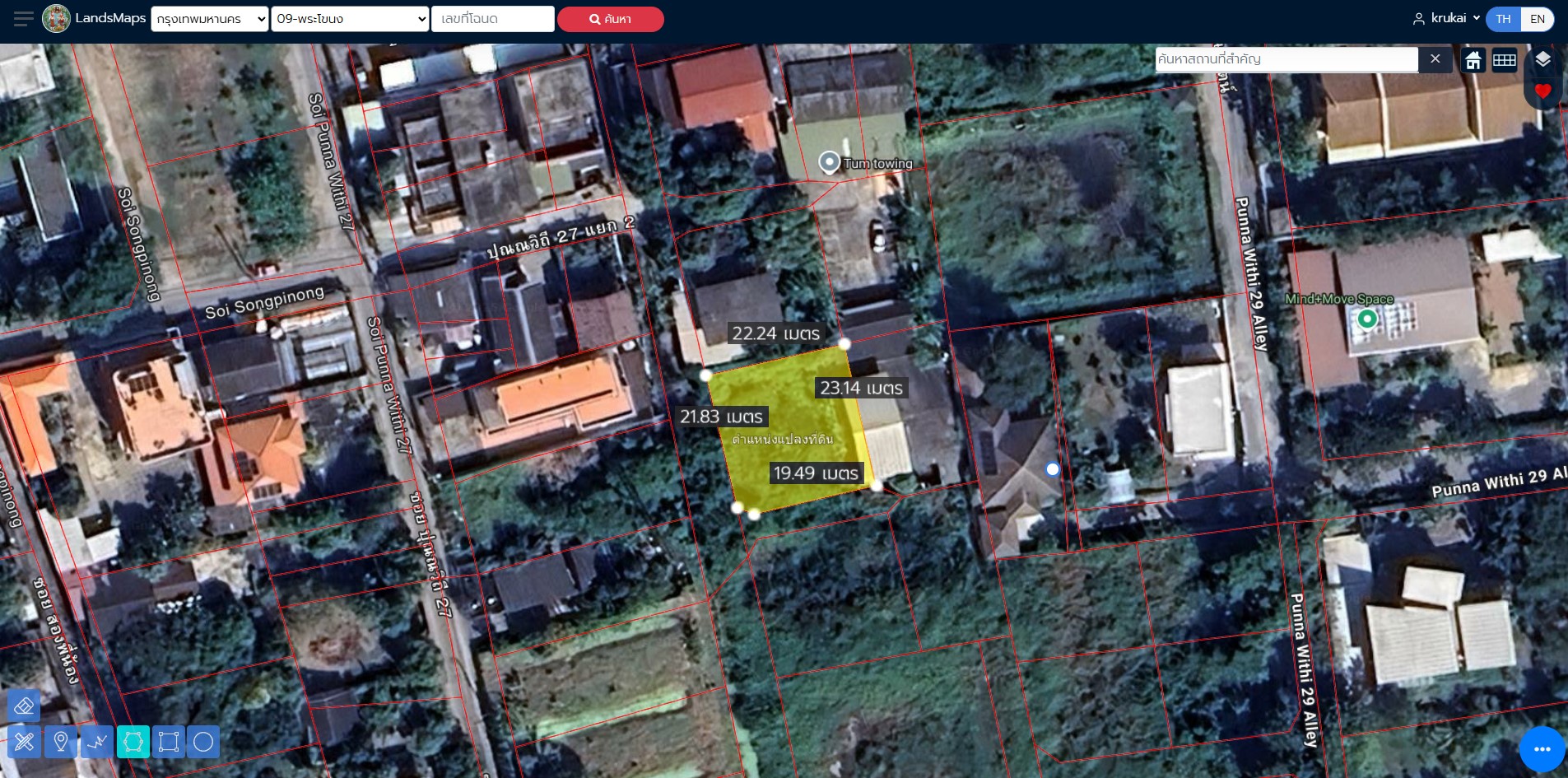Tap the grid table icon button
The image size is (1568, 778).
tap(1505, 60)
